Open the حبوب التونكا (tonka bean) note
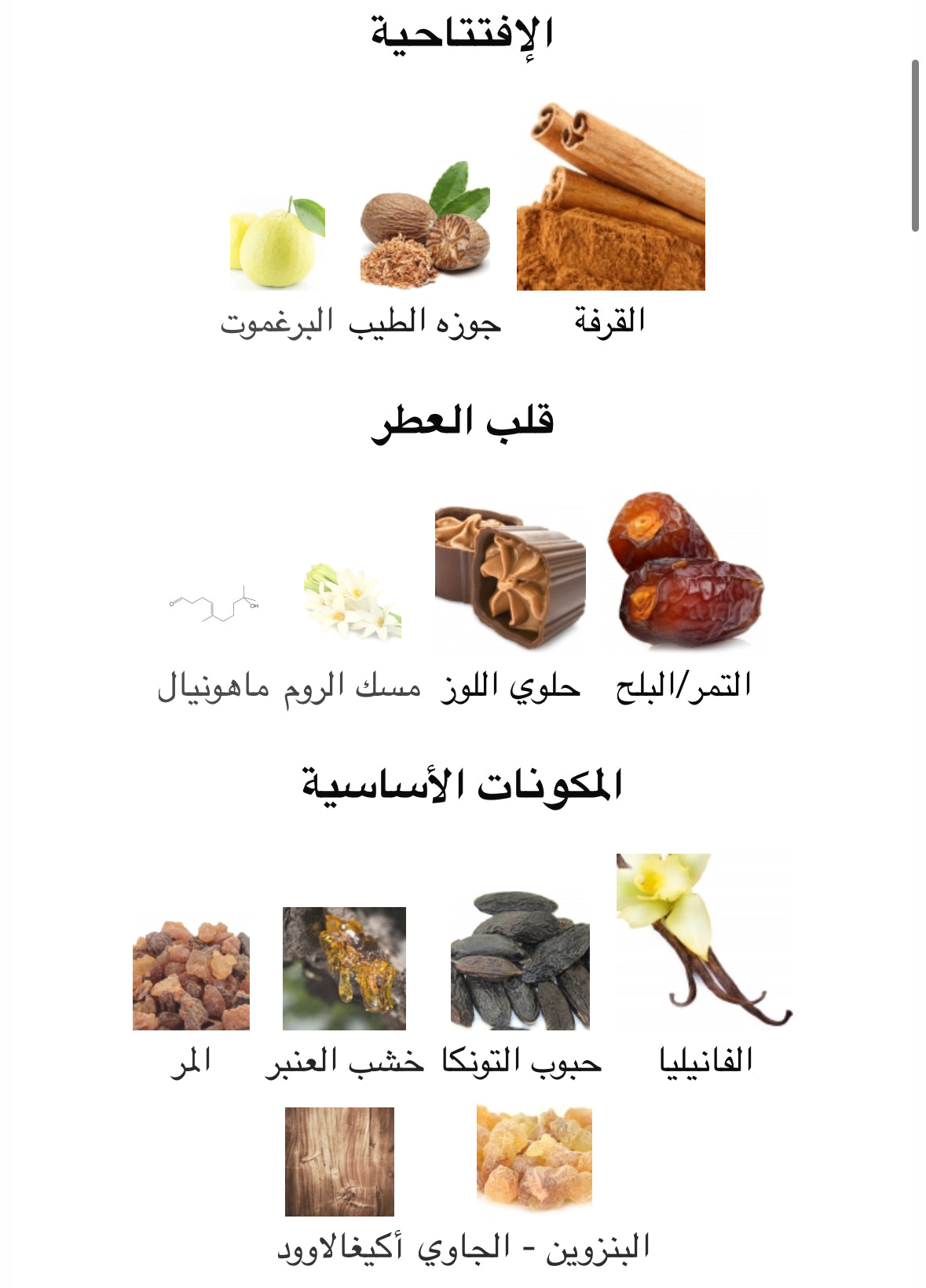 520,961
